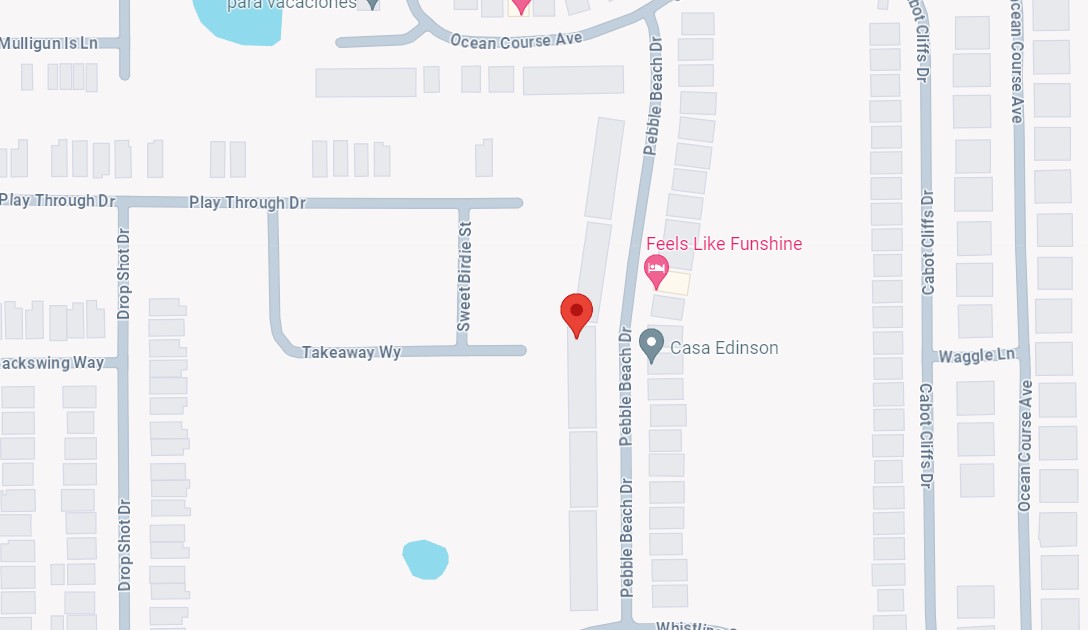The height and width of the screenshot is (630, 1088).
Task: Tap the red dropped pin
Action: (x=576, y=314)
